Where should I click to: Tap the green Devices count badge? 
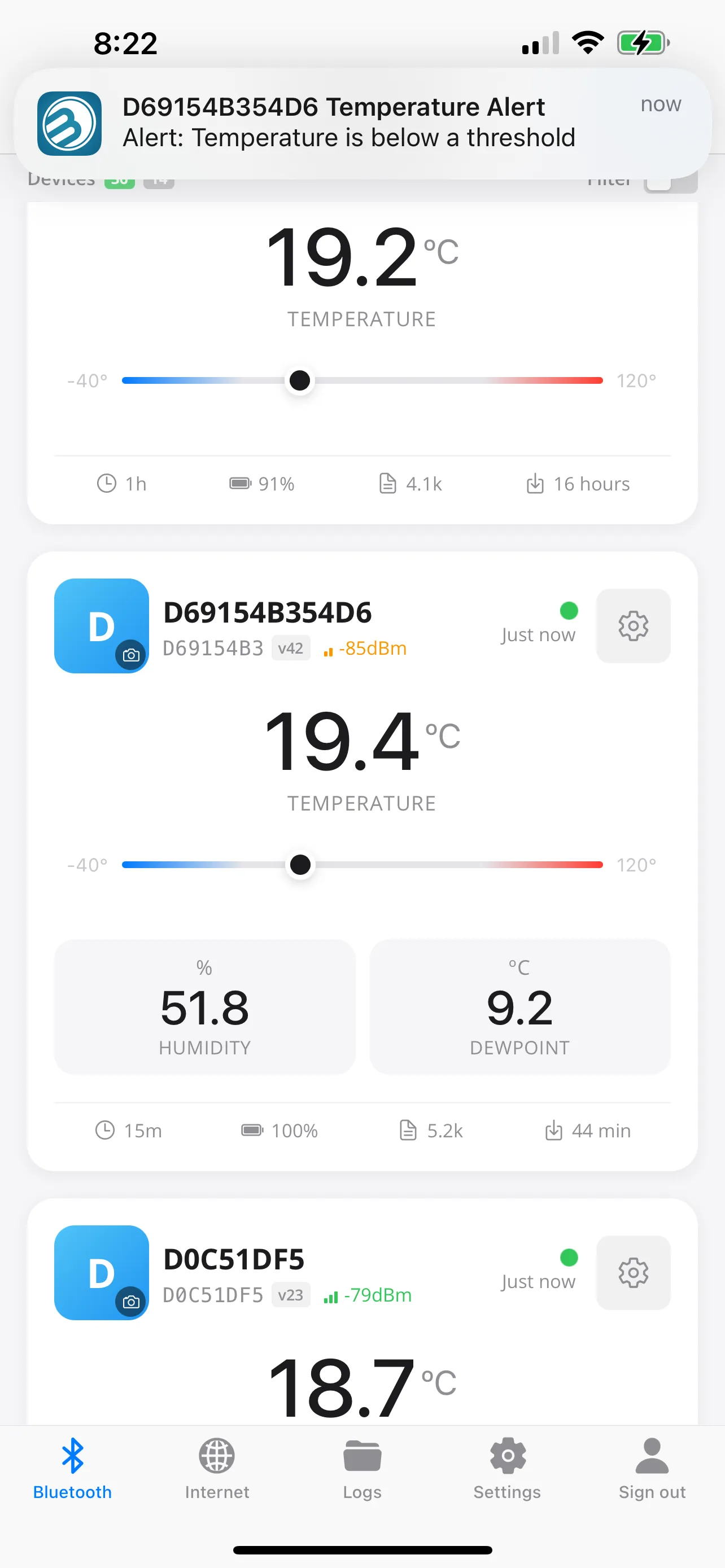[119, 179]
